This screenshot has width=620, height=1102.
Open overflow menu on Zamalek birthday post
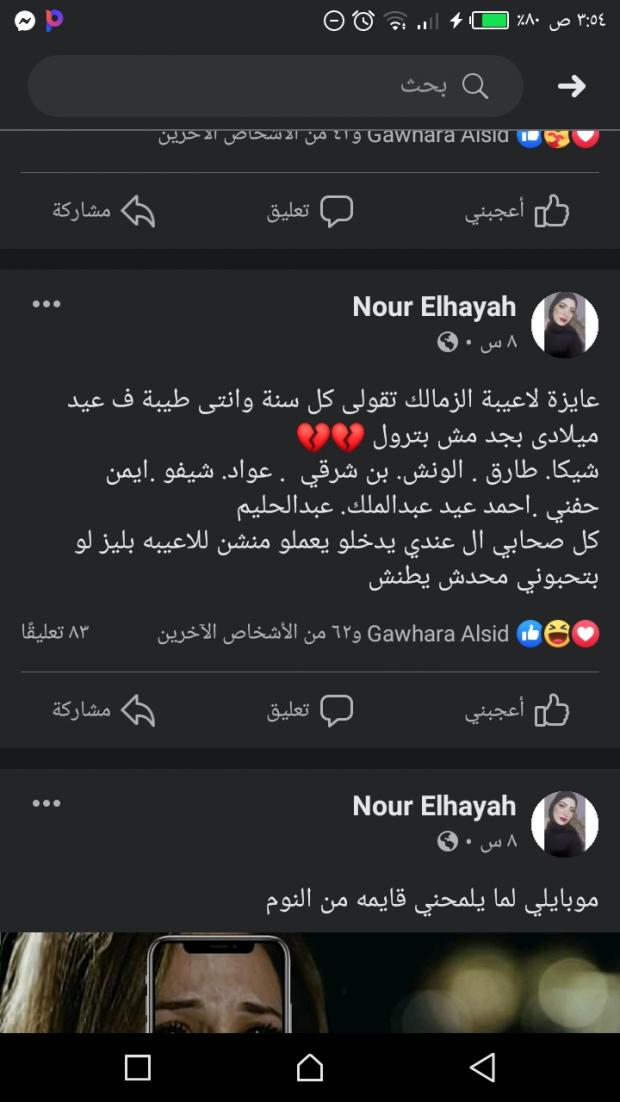pyautogui.click(x=46, y=305)
